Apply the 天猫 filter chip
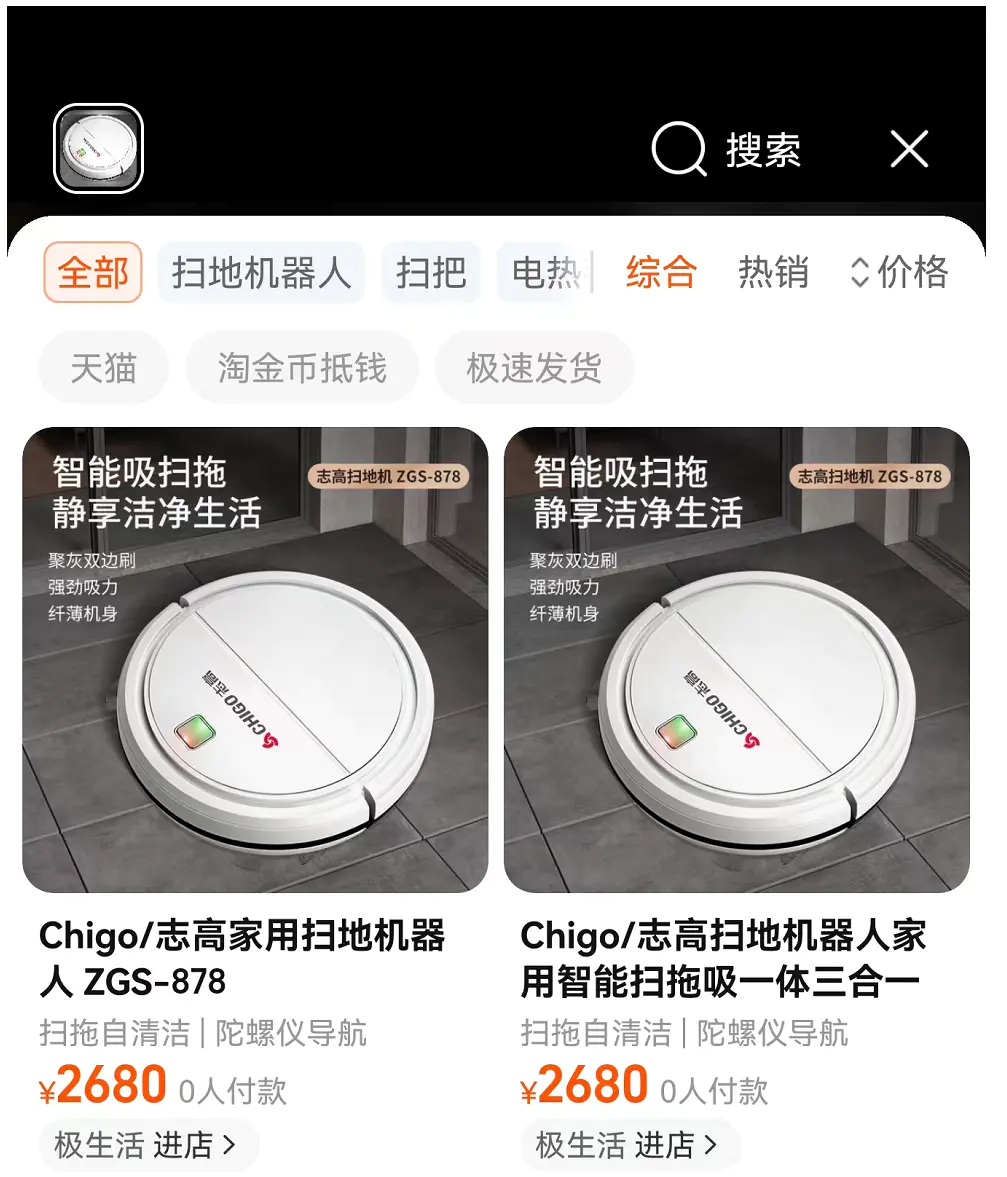Viewport: 1007px width, 1177px height. pos(103,368)
